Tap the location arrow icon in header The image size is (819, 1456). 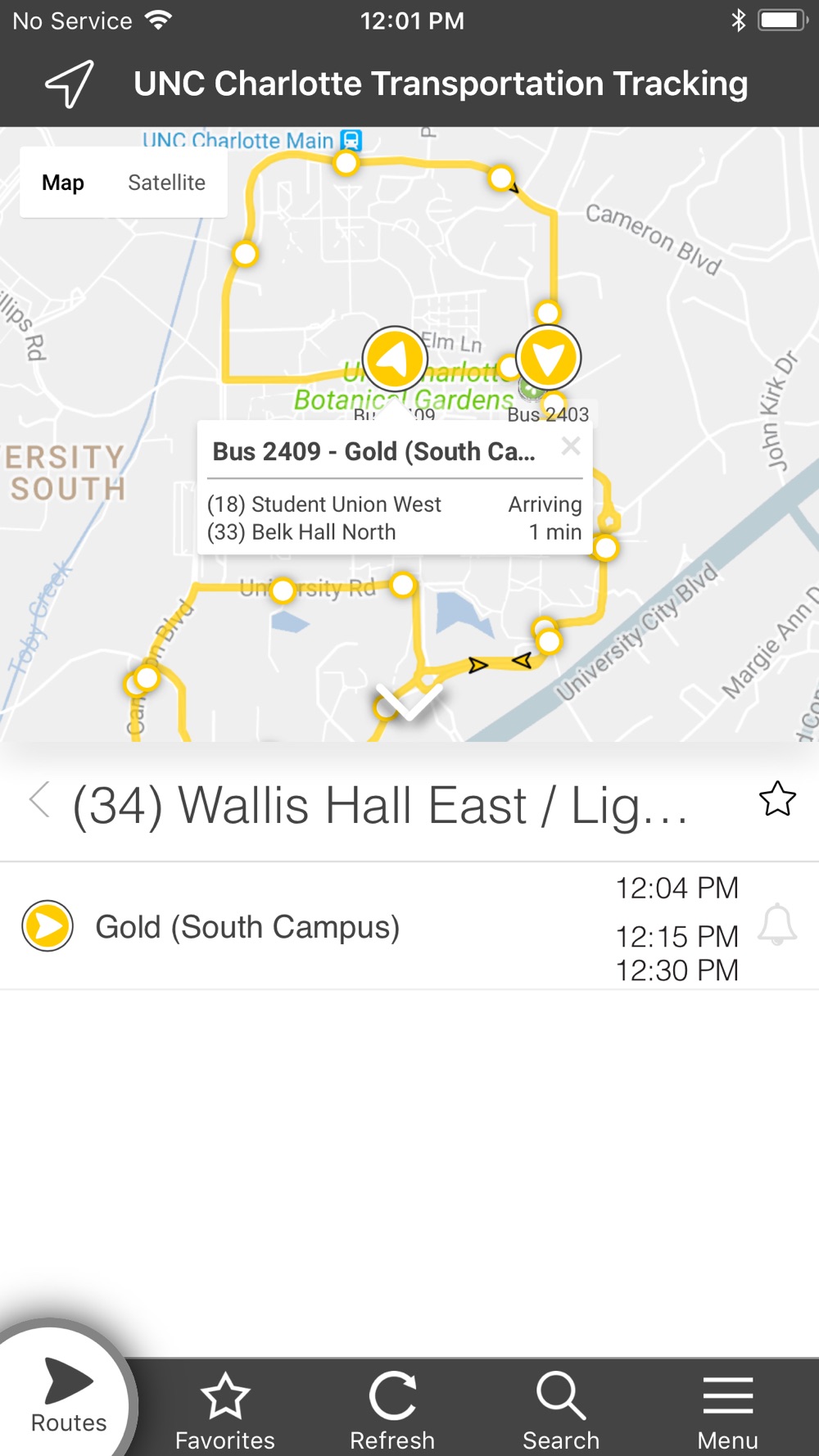tap(70, 84)
